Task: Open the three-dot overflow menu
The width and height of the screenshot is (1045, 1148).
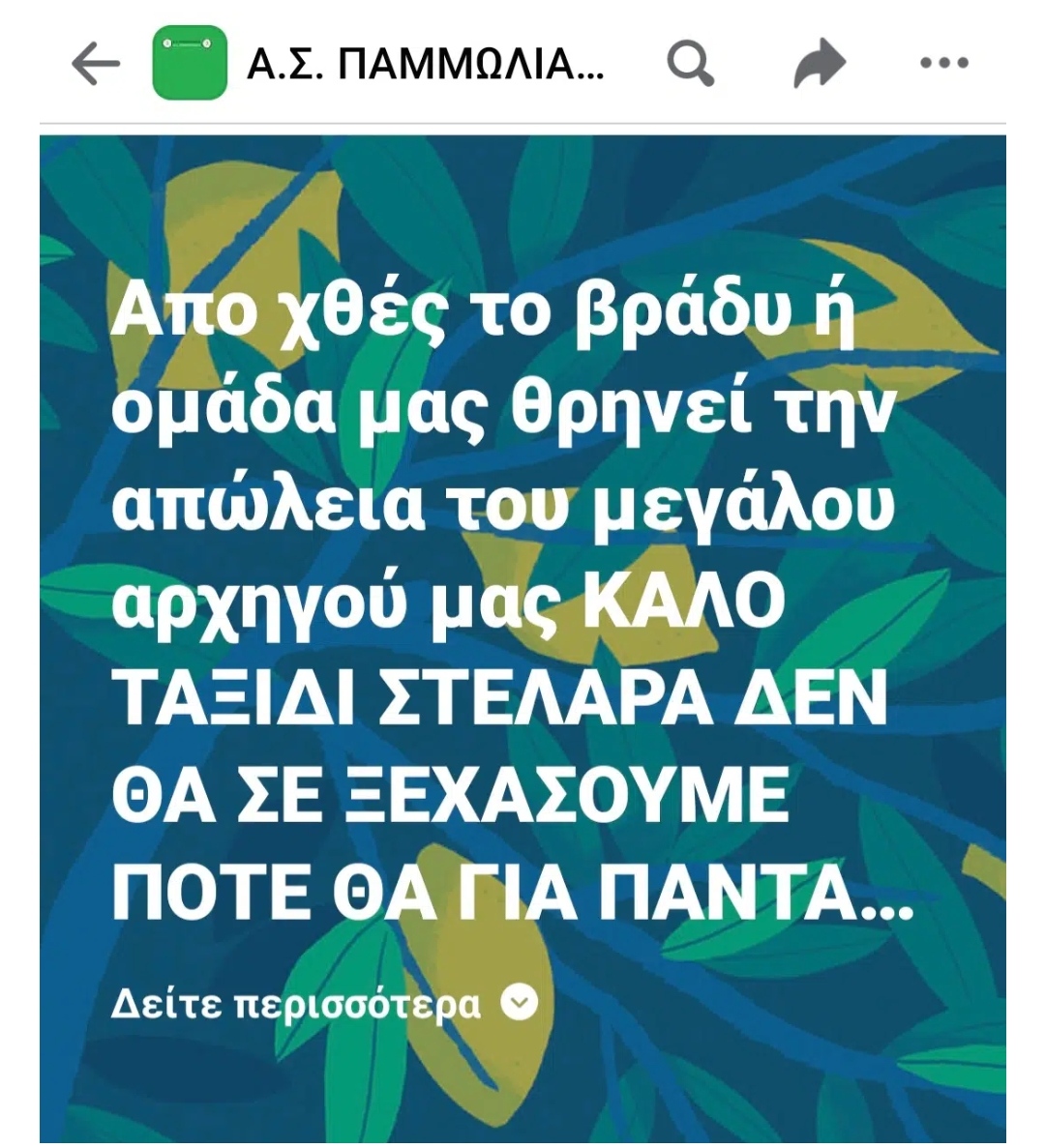Action: pos(942,64)
